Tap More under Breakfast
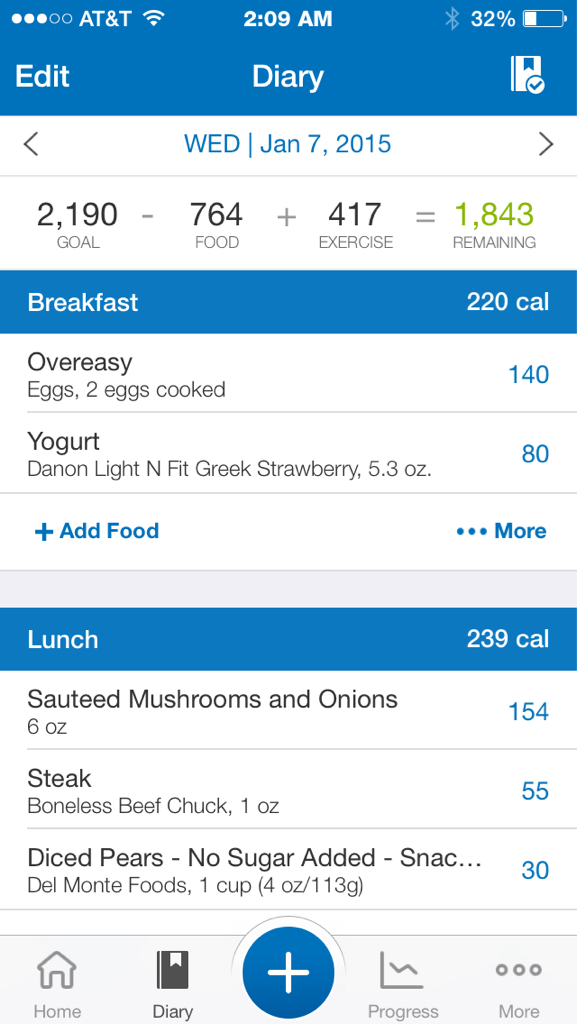 click(501, 531)
